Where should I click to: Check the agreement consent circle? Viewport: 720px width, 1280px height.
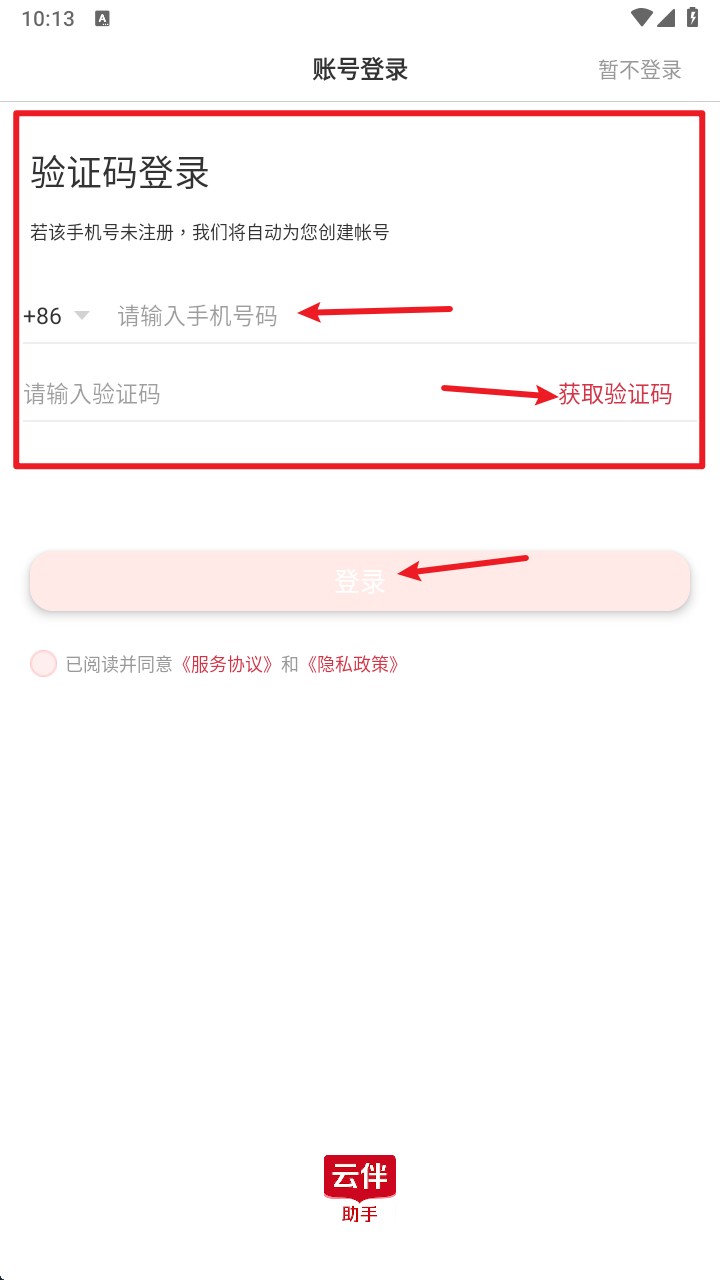(x=43, y=663)
